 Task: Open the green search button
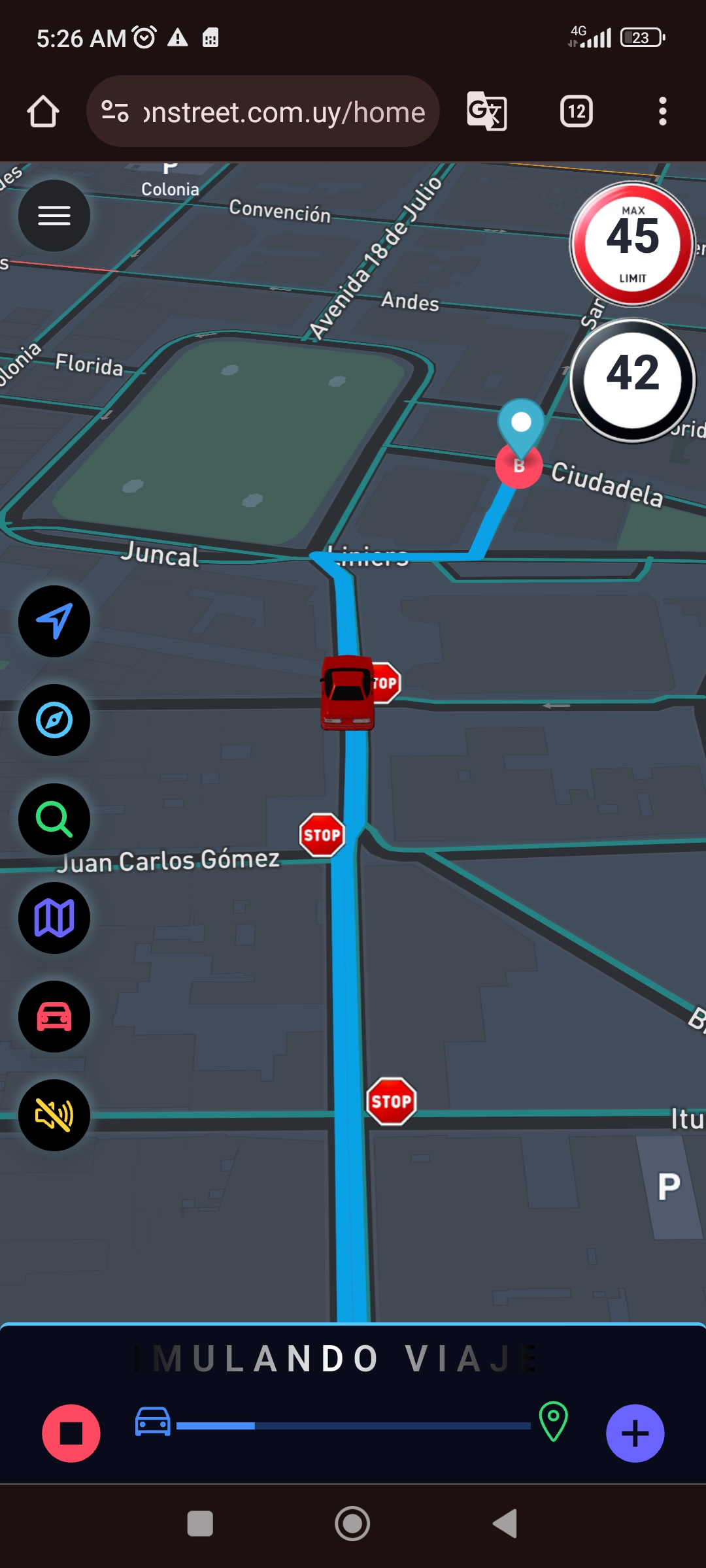(54, 819)
